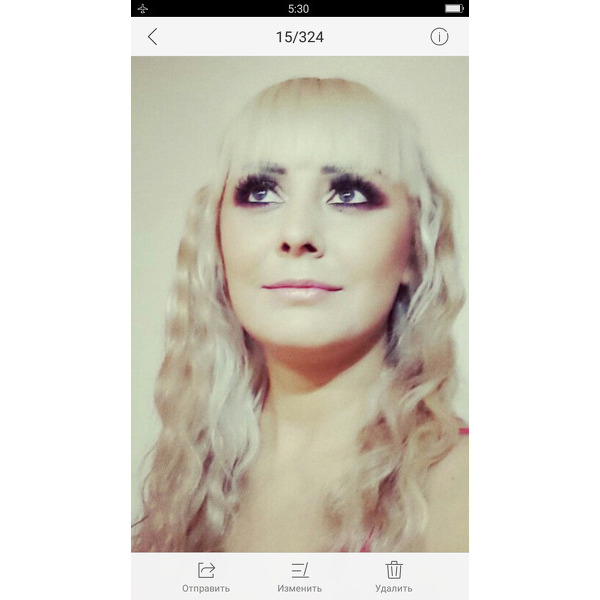This screenshot has width=600, height=600.
Task: Delete the photo using Удалить
Action: 394,576
